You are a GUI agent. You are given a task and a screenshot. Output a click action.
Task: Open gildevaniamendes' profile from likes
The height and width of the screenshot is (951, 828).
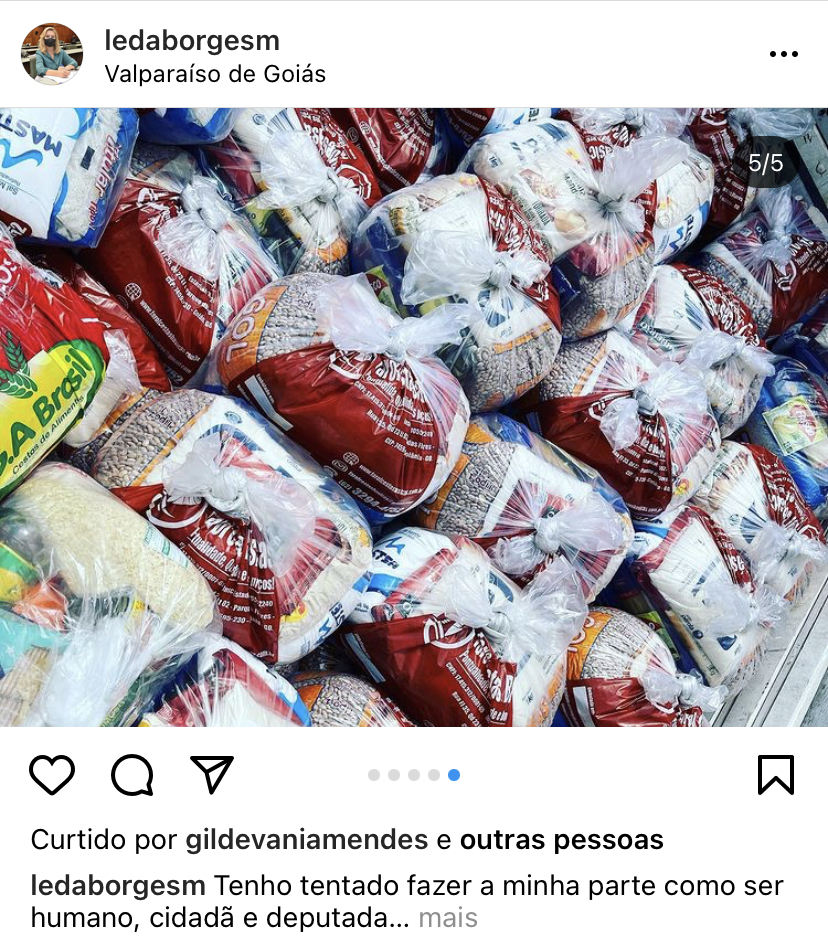coord(307,840)
